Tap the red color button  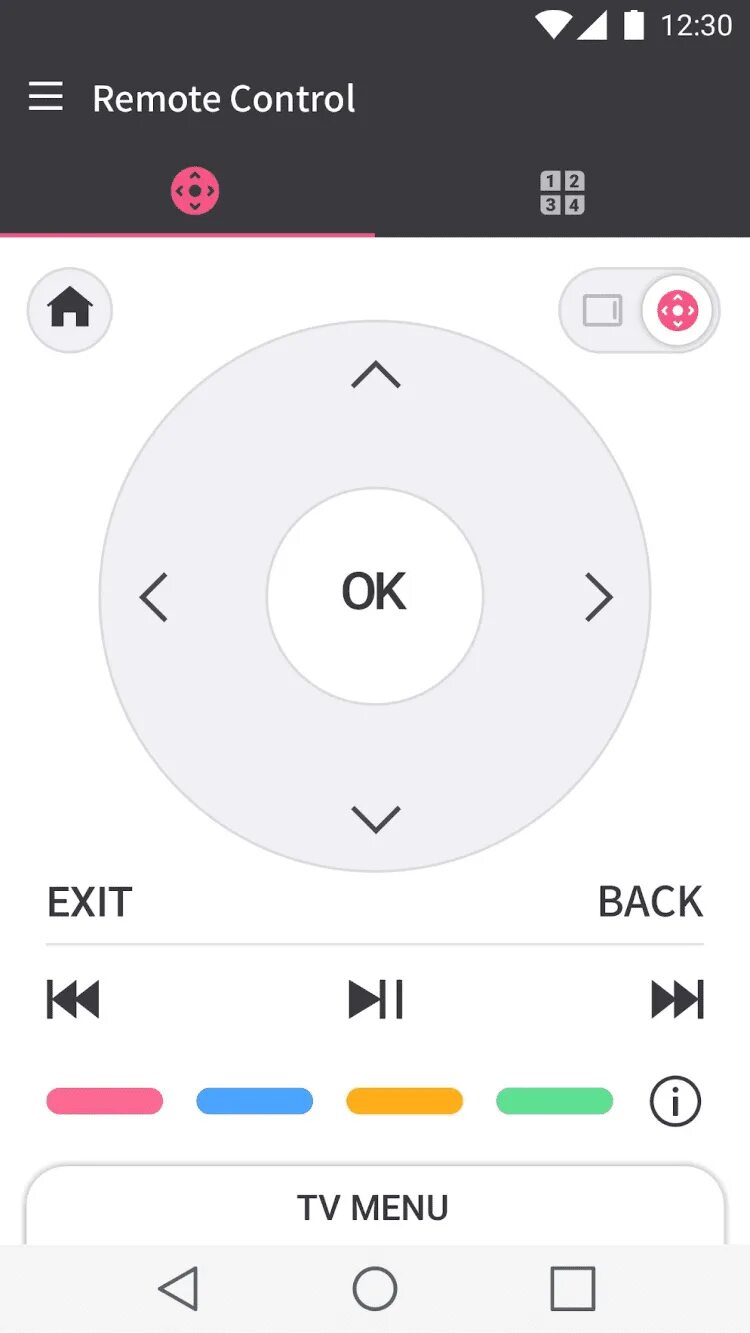click(x=105, y=1101)
